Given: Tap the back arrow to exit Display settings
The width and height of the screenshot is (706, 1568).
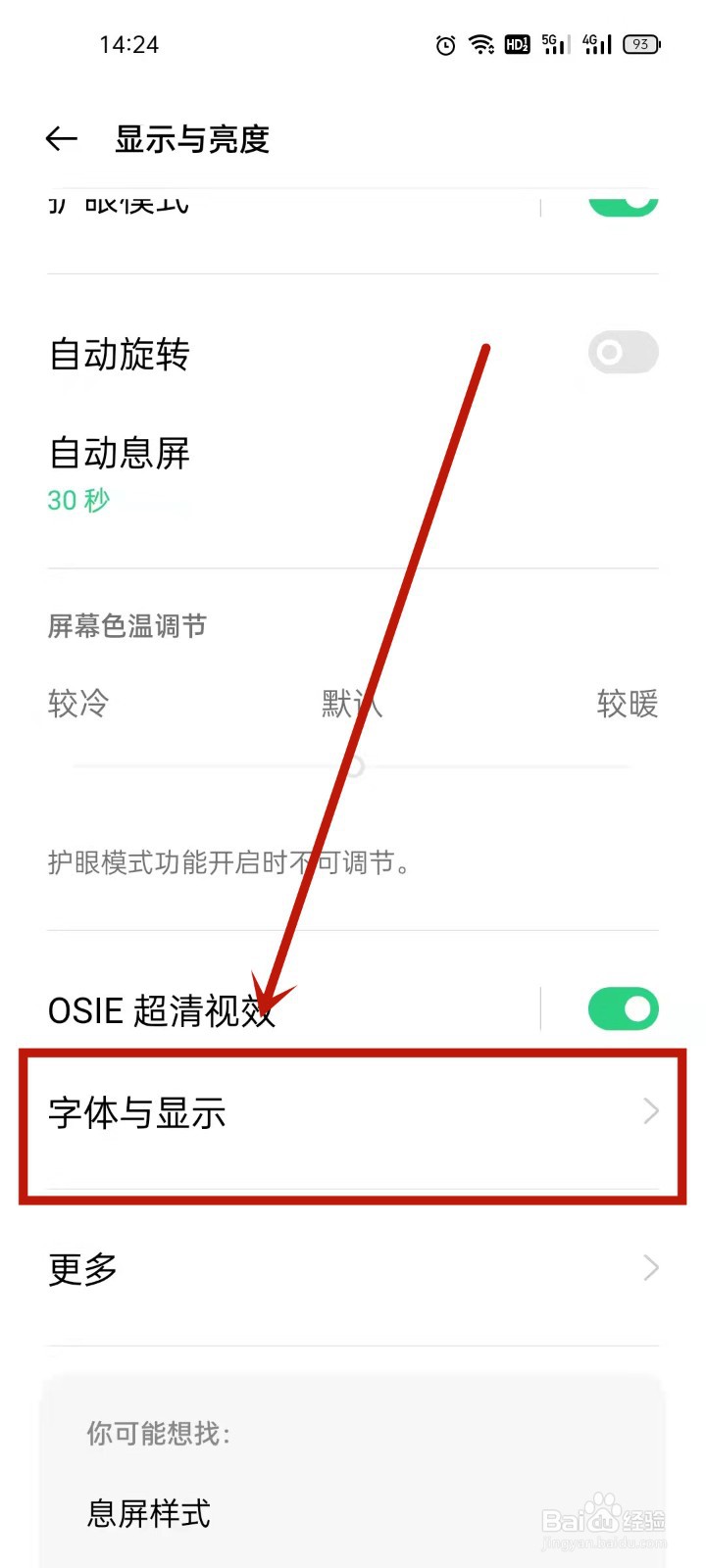Looking at the screenshot, I should pos(61,138).
